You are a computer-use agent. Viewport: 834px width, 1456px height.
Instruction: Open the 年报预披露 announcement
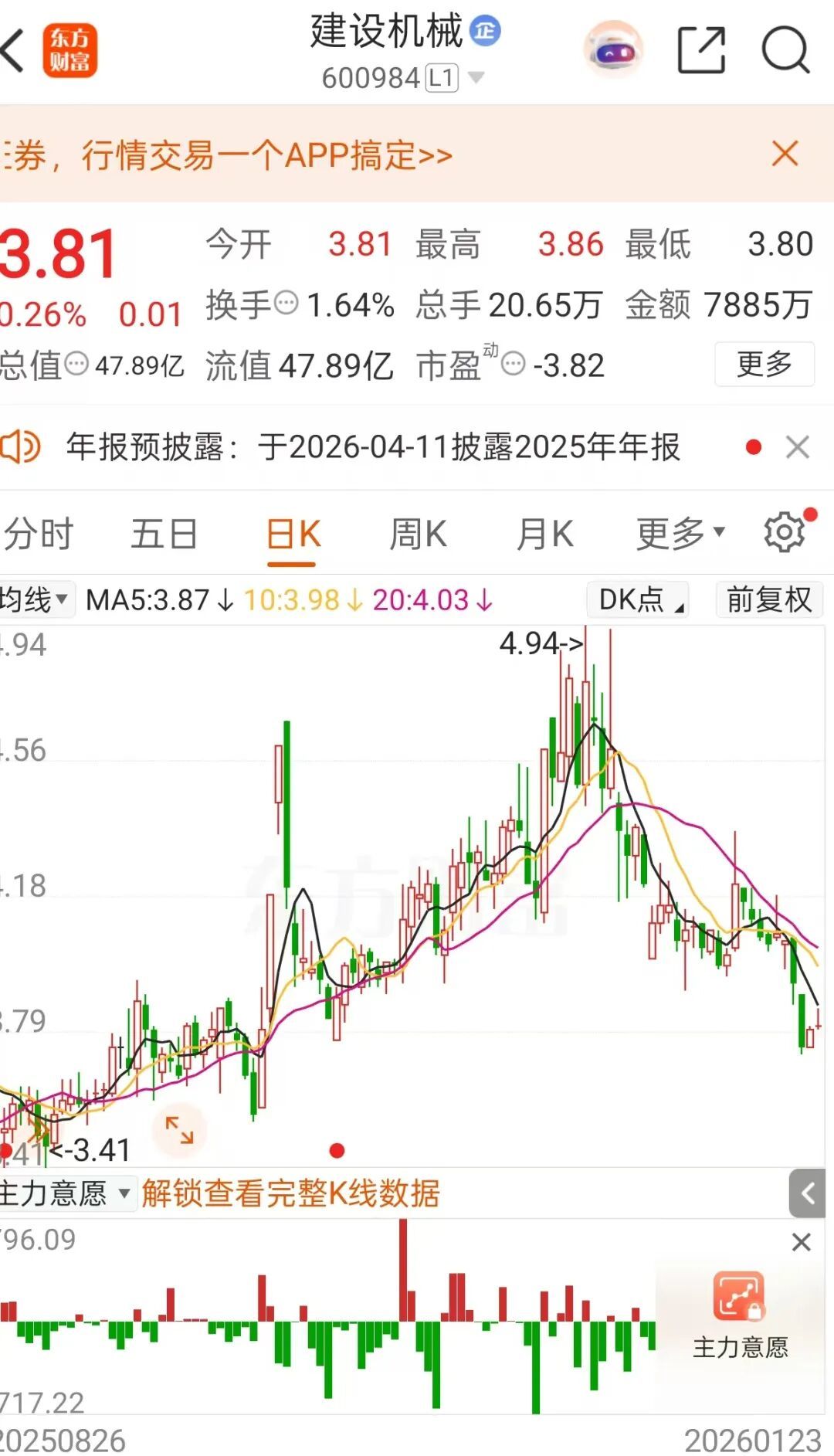click(373, 446)
